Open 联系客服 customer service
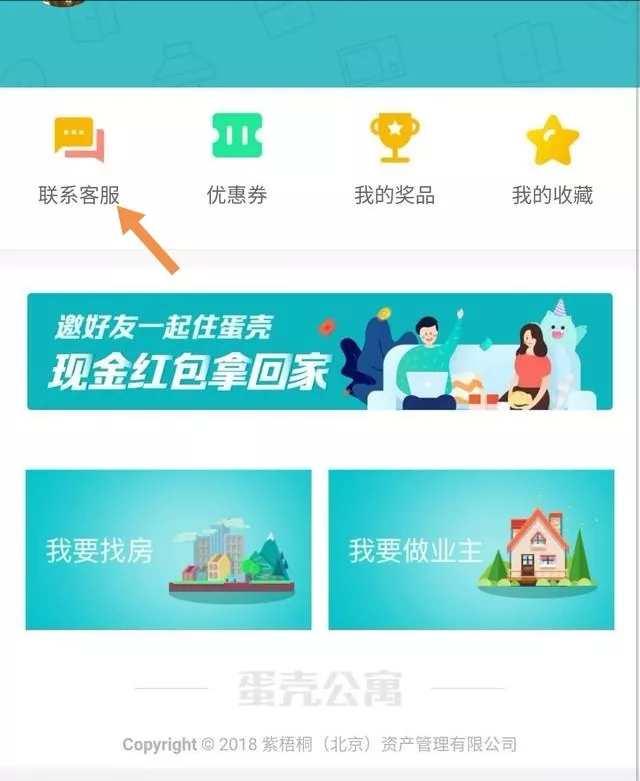The width and height of the screenshot is (640, 781). coord(79,160)
